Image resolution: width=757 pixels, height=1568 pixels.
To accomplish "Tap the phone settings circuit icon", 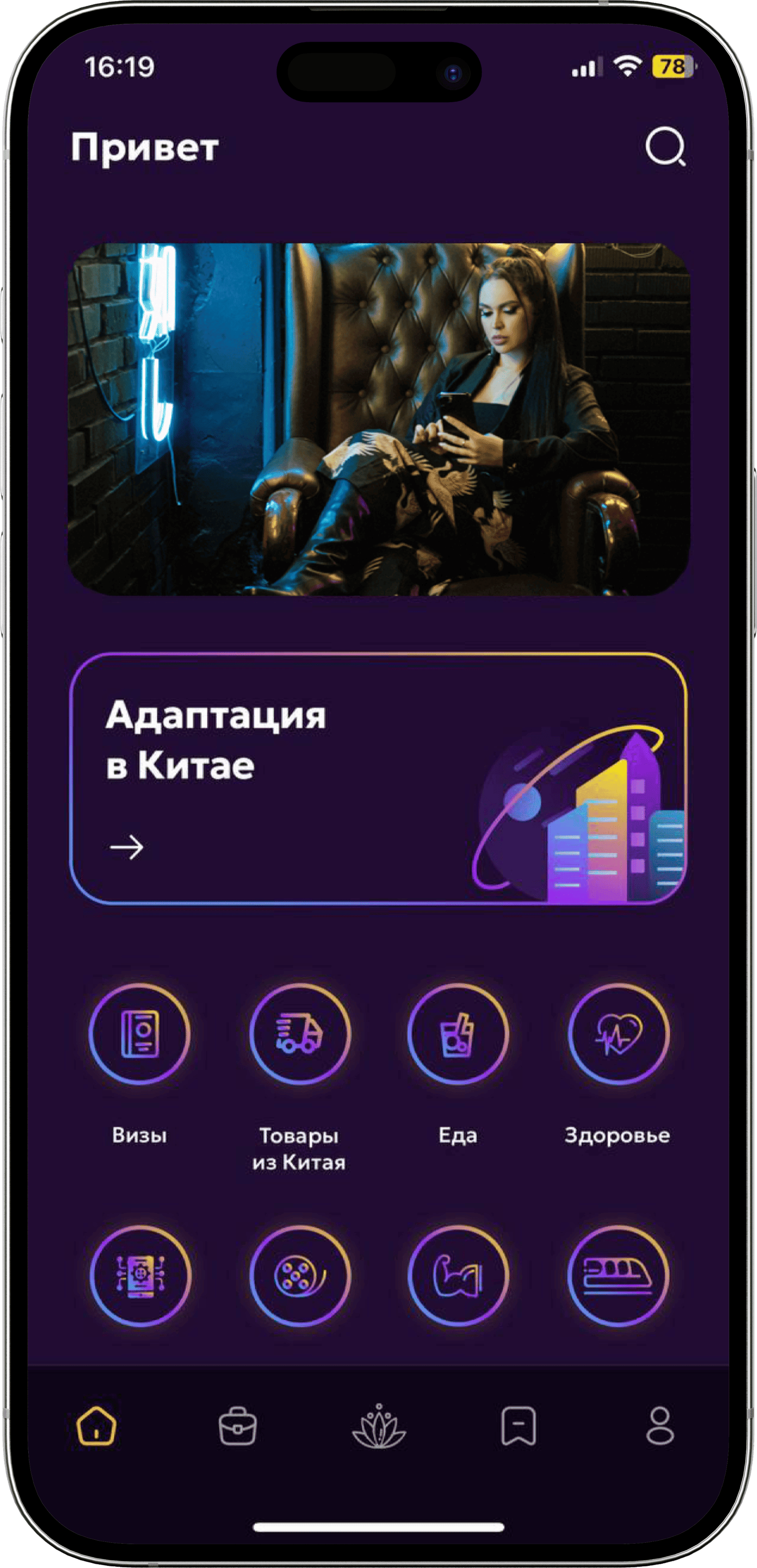I will (140, 1276).
